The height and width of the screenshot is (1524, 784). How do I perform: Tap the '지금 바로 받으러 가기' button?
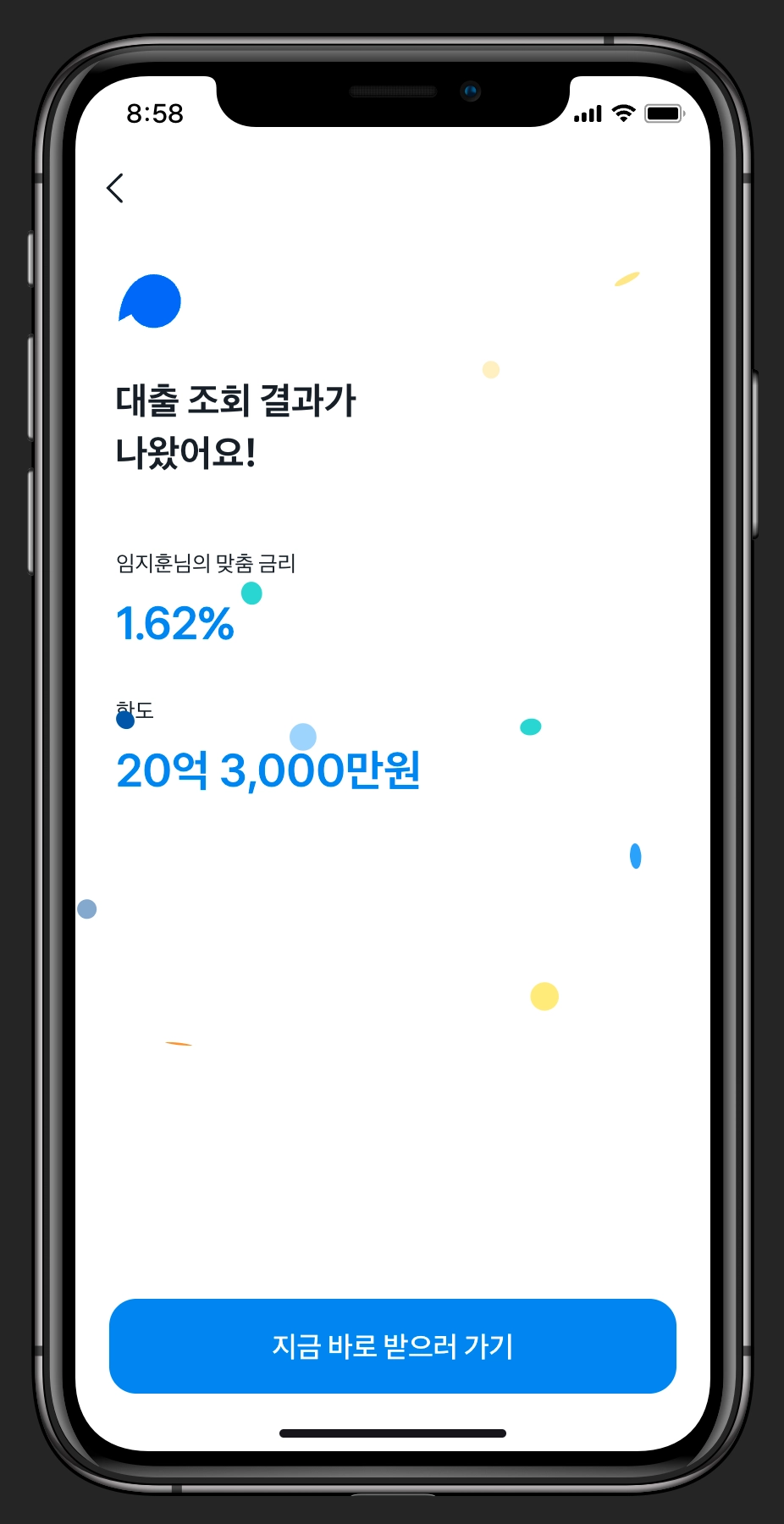(x=392, y=1345)
